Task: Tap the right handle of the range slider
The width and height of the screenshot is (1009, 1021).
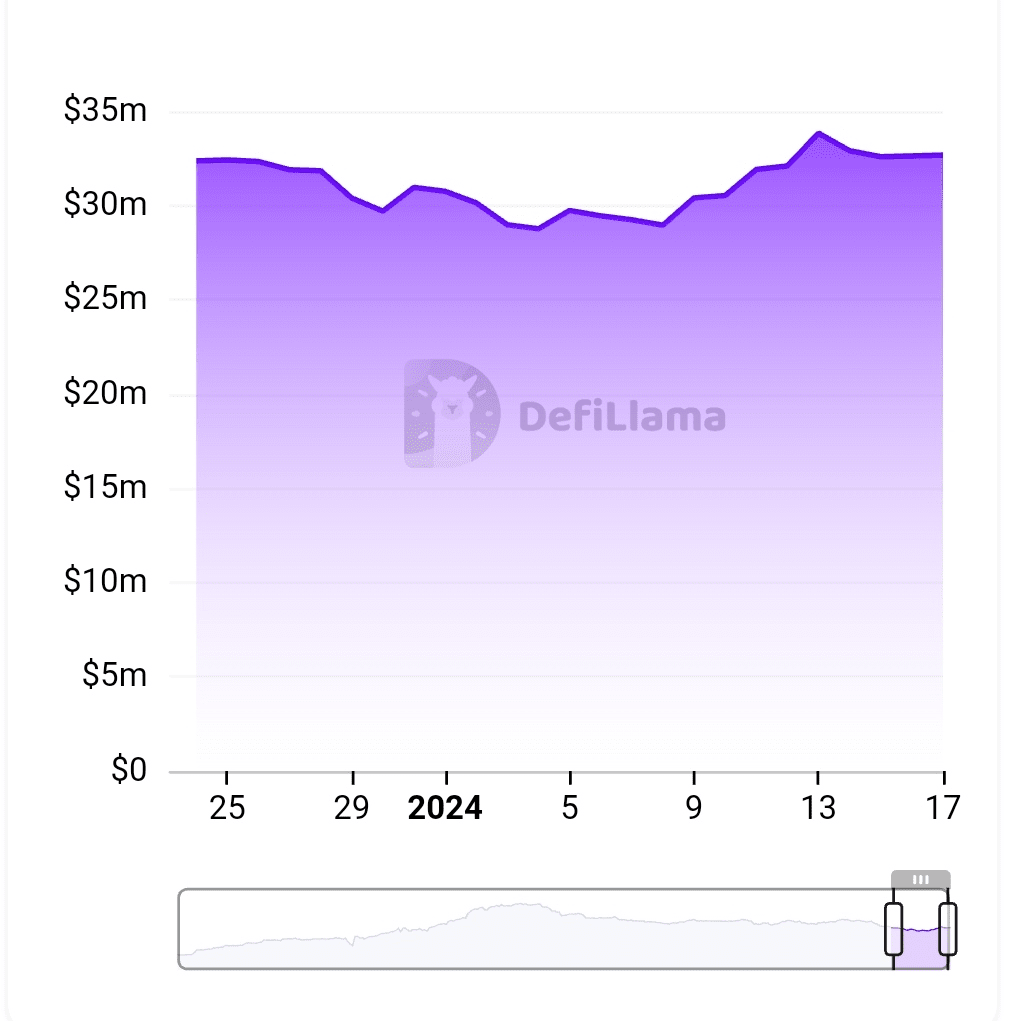Action: click(948, 929)
